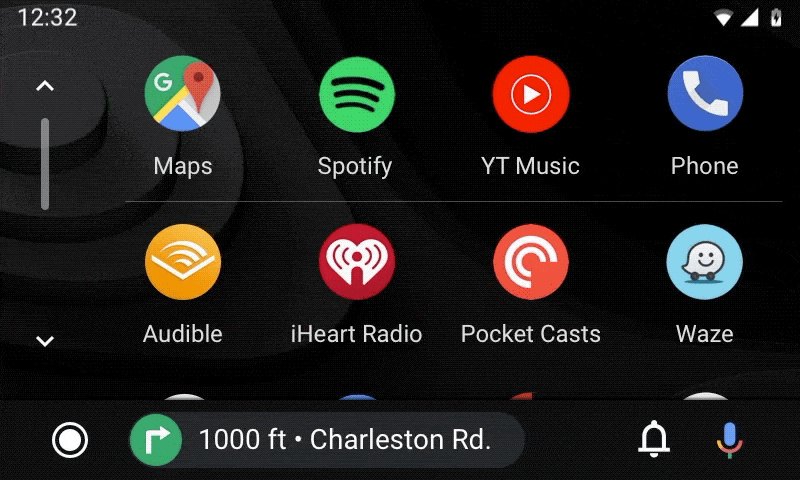Launch Spotify
The width and height of the screenshot is (800, 480).
356,95
